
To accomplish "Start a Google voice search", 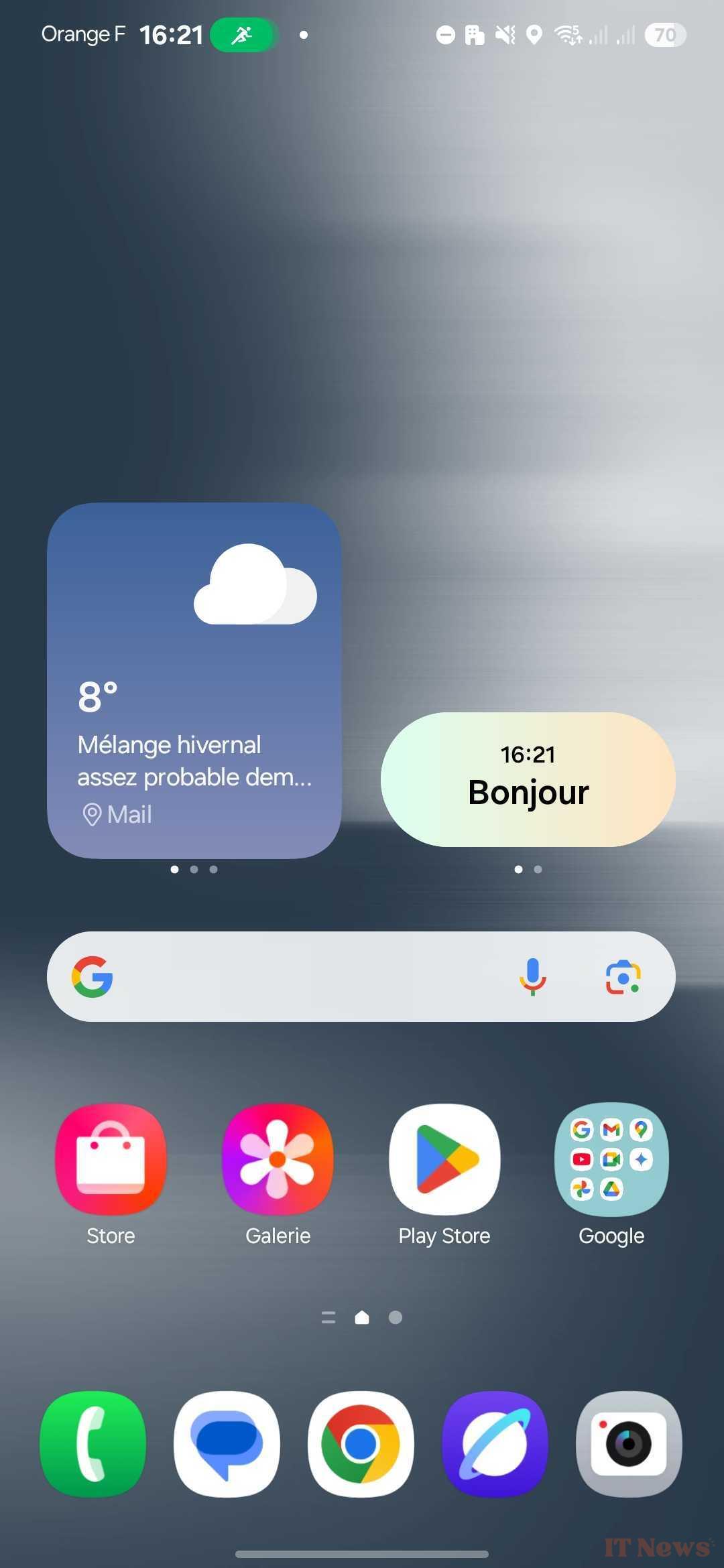I will click(533, 976).
